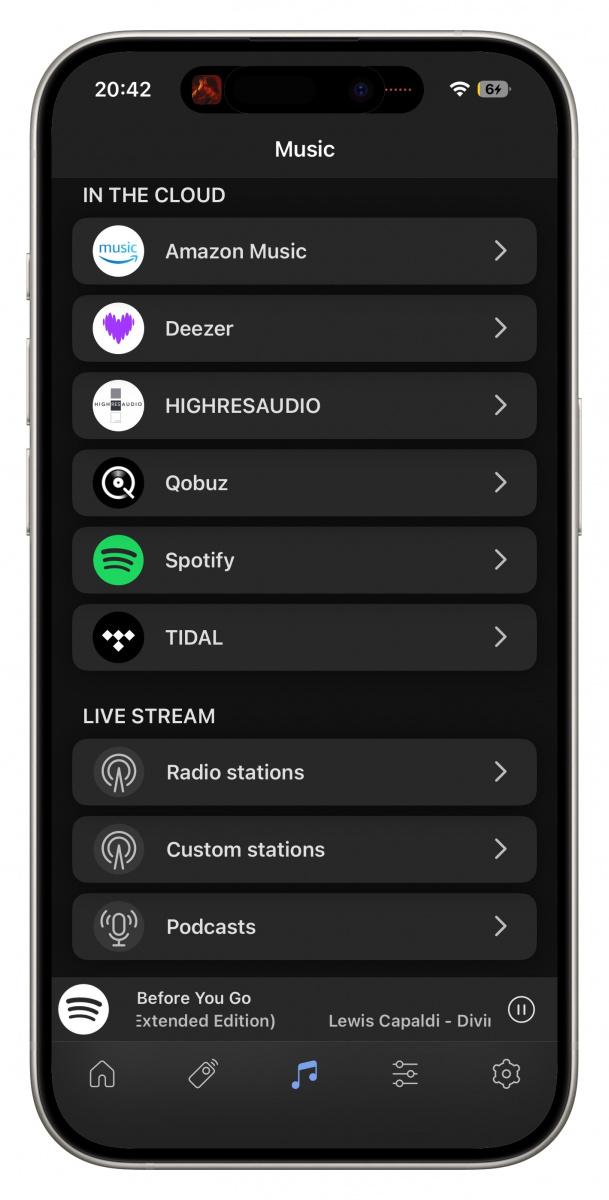
Task: Select HIGHRESAUDIO streaming service
Action: point(304,405)
